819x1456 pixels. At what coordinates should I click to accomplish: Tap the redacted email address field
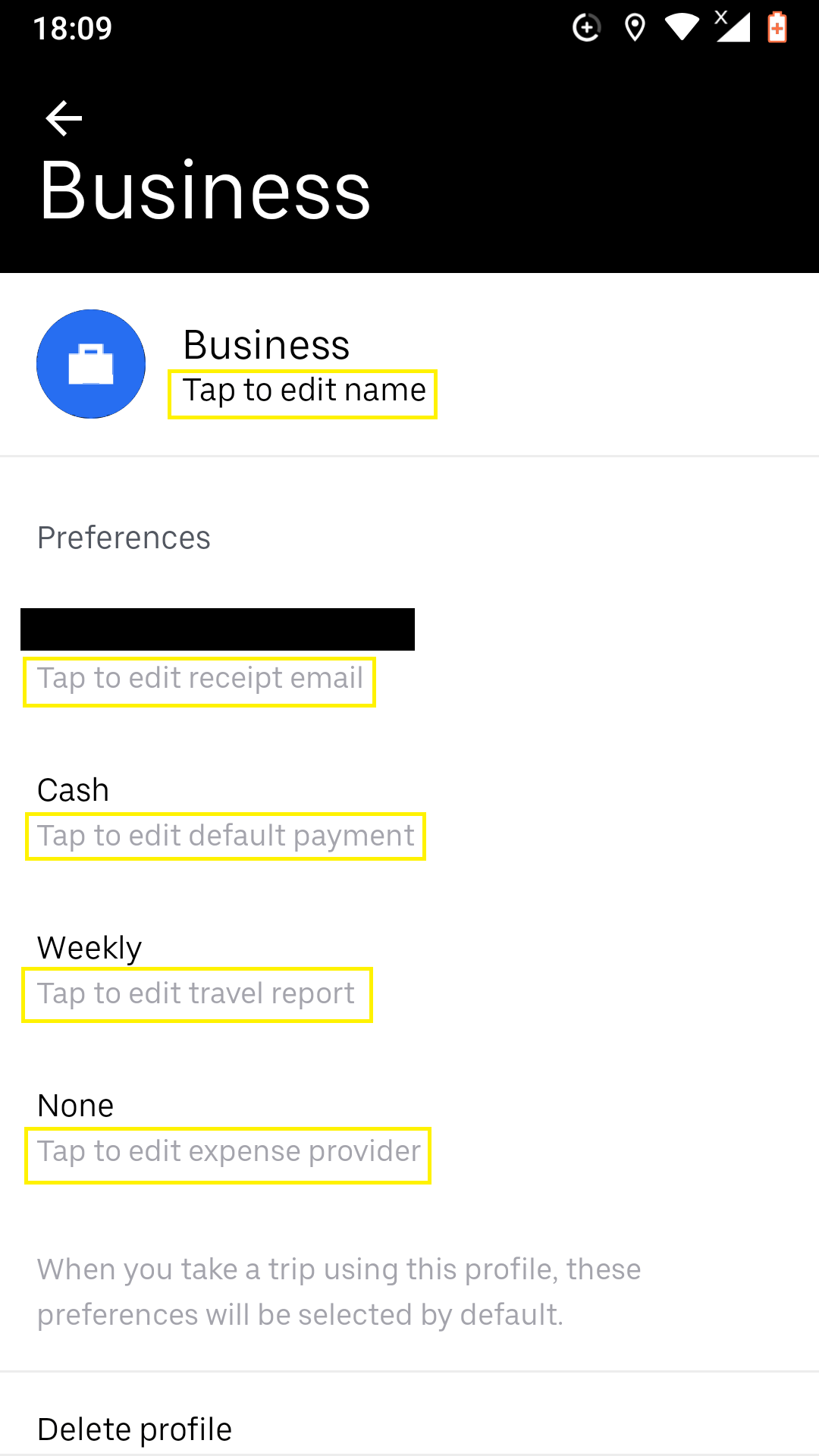point(218,629)
